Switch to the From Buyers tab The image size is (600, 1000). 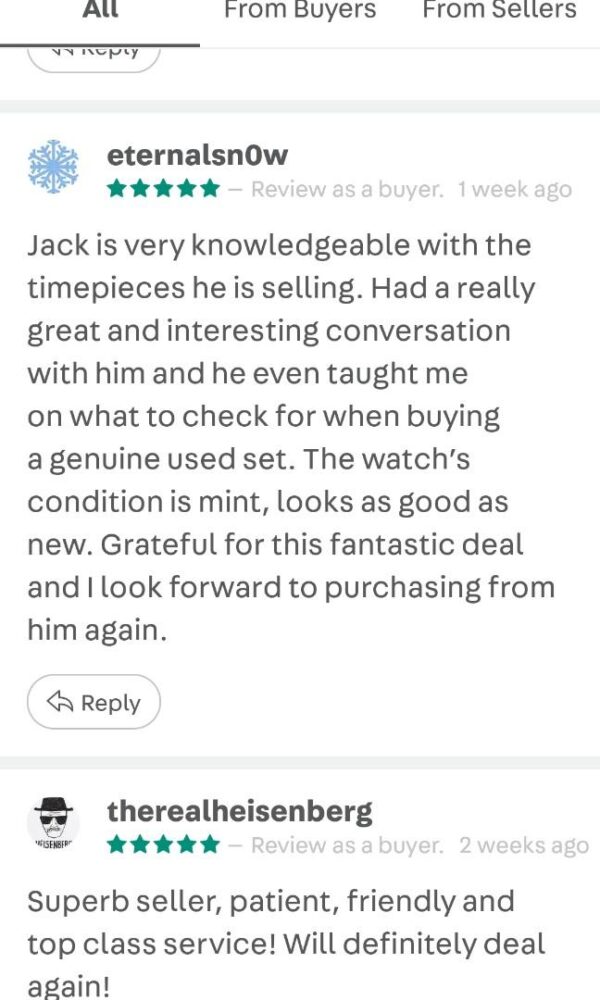(300, 11)
